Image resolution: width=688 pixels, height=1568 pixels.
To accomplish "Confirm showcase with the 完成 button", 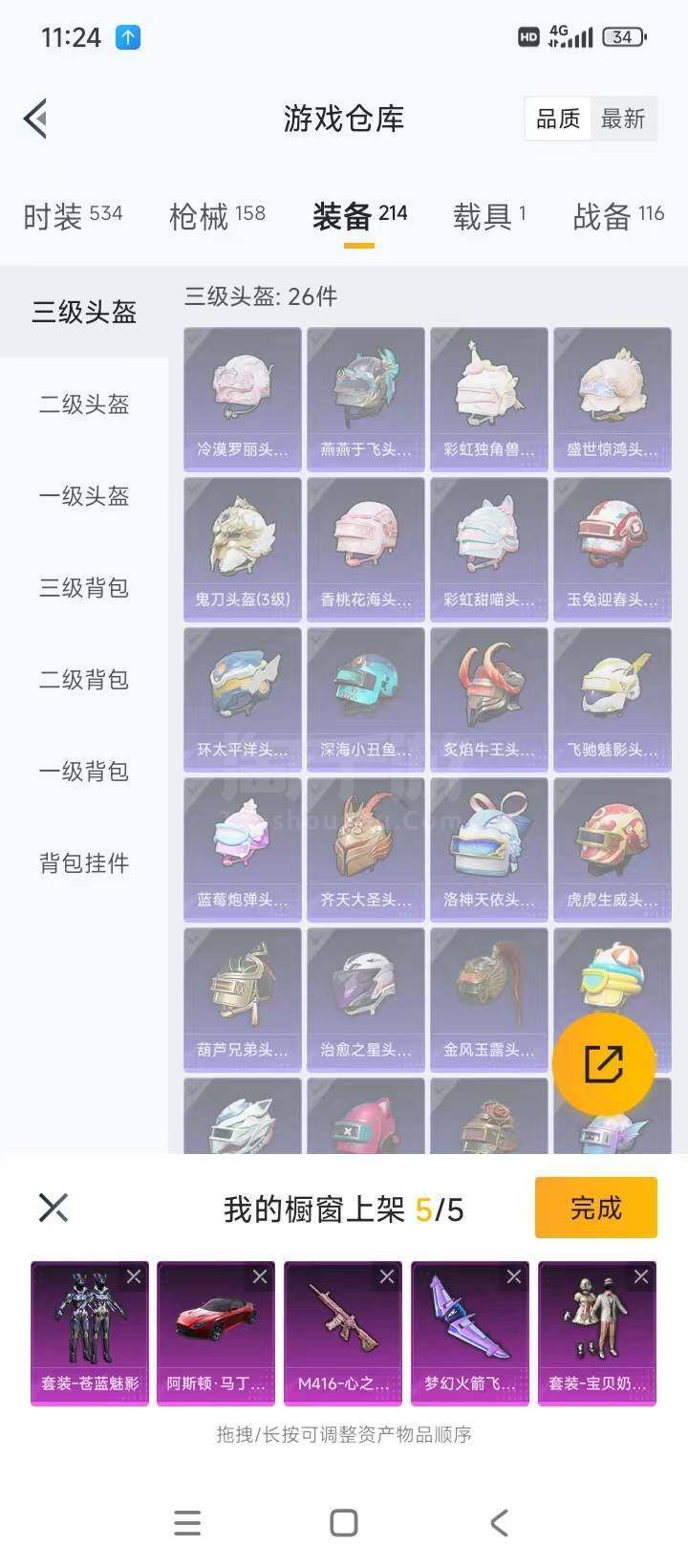I will (x=595, y=1209).
